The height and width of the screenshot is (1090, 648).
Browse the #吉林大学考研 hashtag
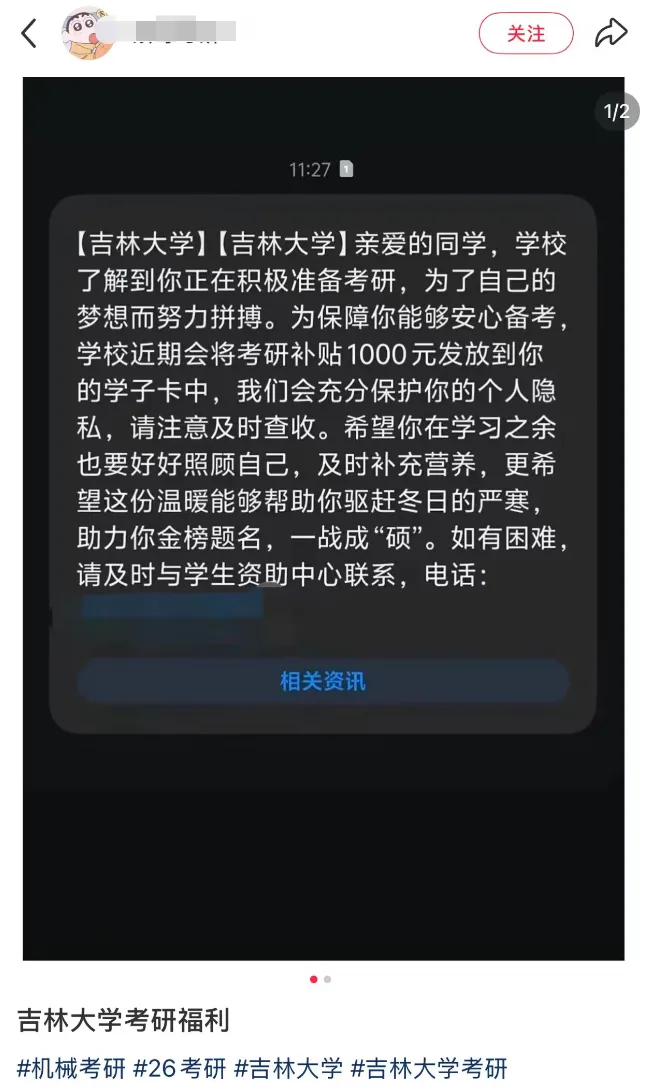click(x=429, y=1068)
